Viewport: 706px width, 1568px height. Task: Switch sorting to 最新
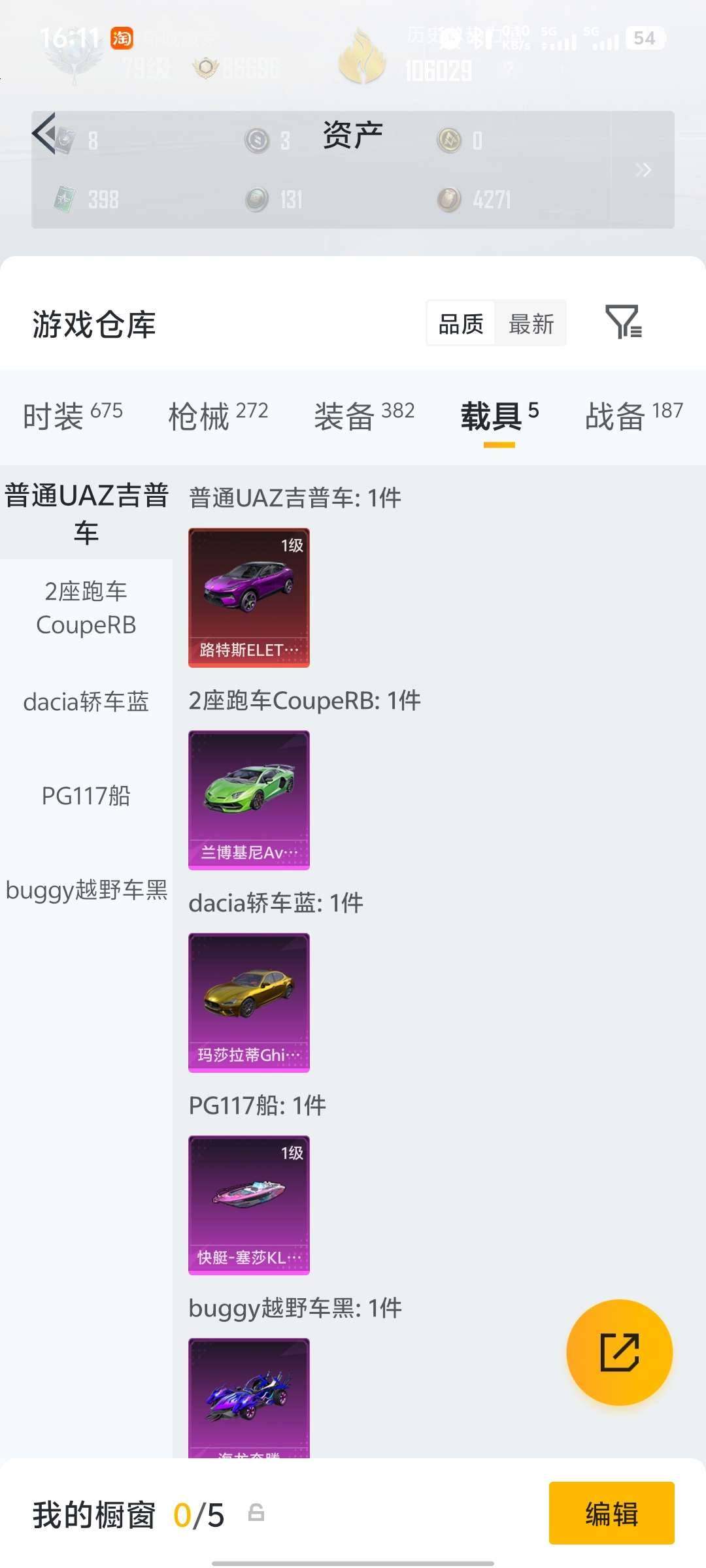coord(531,323)
